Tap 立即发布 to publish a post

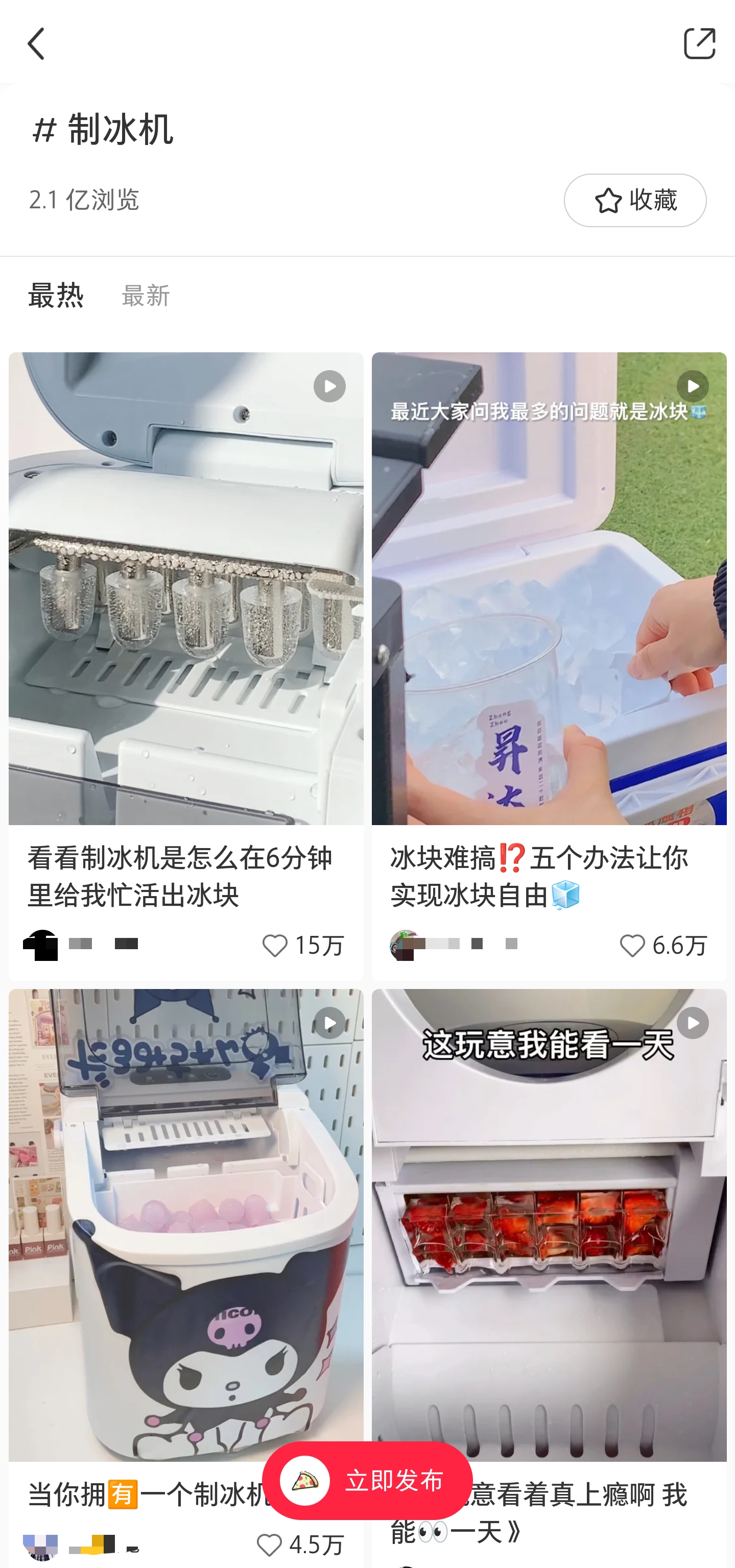click(367, 1480)
